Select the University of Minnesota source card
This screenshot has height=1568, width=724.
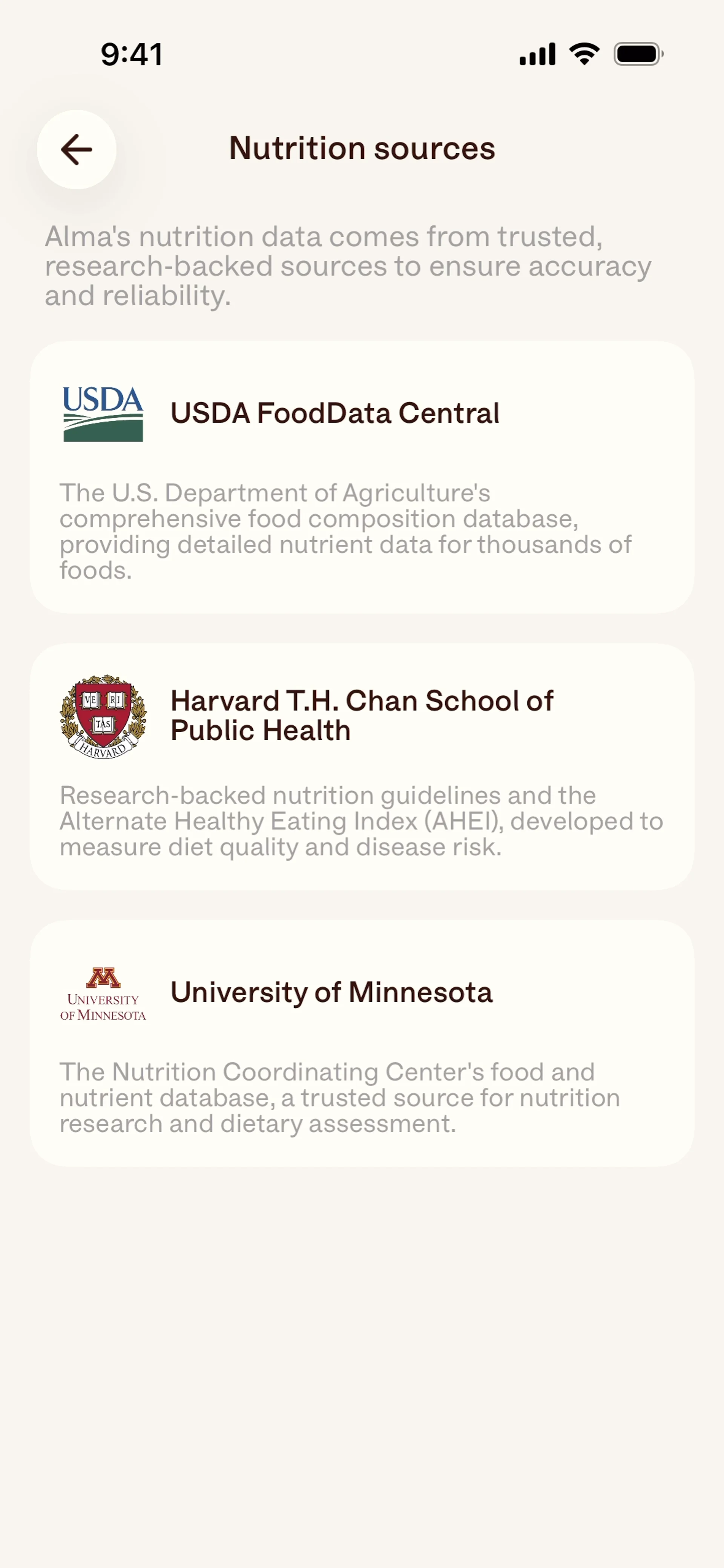tap(362, 1043)
